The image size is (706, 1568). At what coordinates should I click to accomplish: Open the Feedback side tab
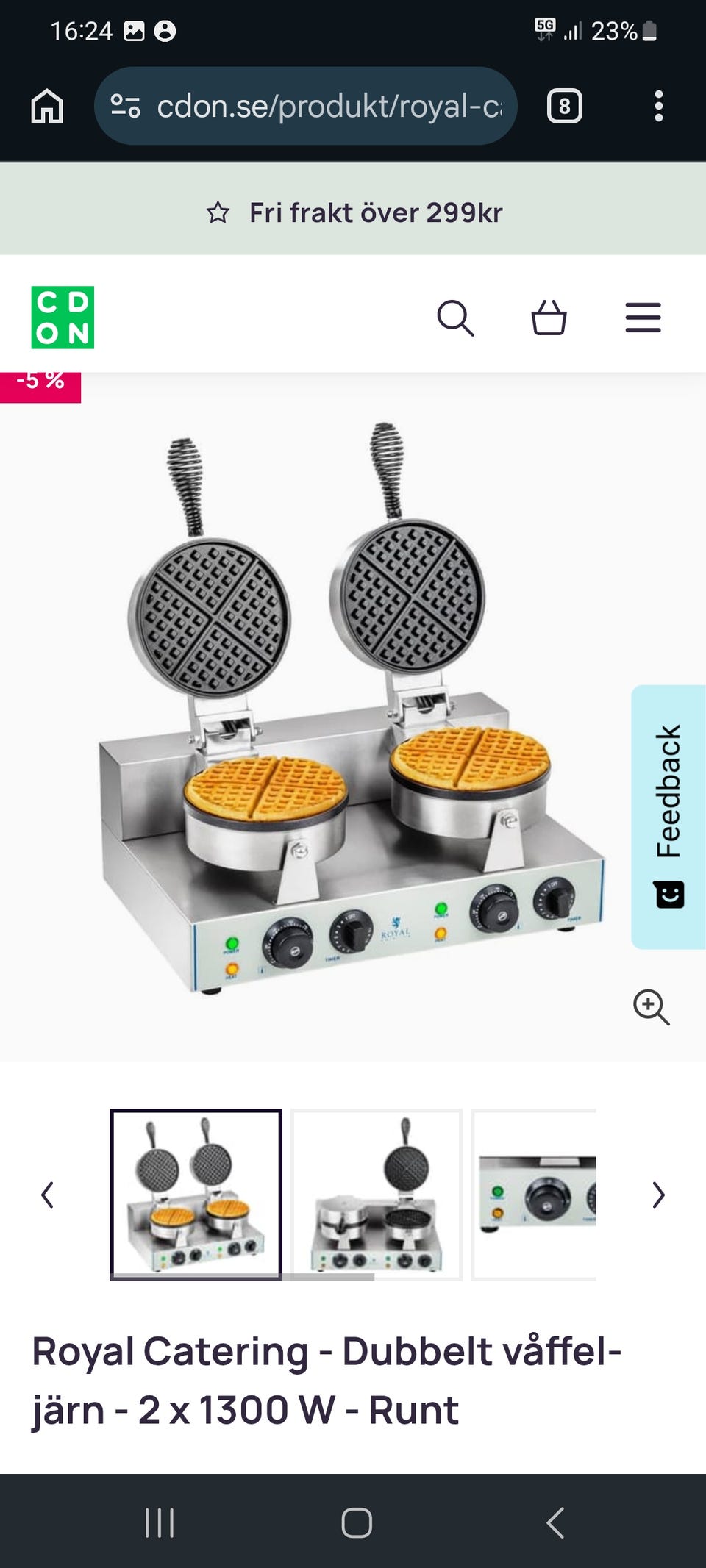pos(668,816)
